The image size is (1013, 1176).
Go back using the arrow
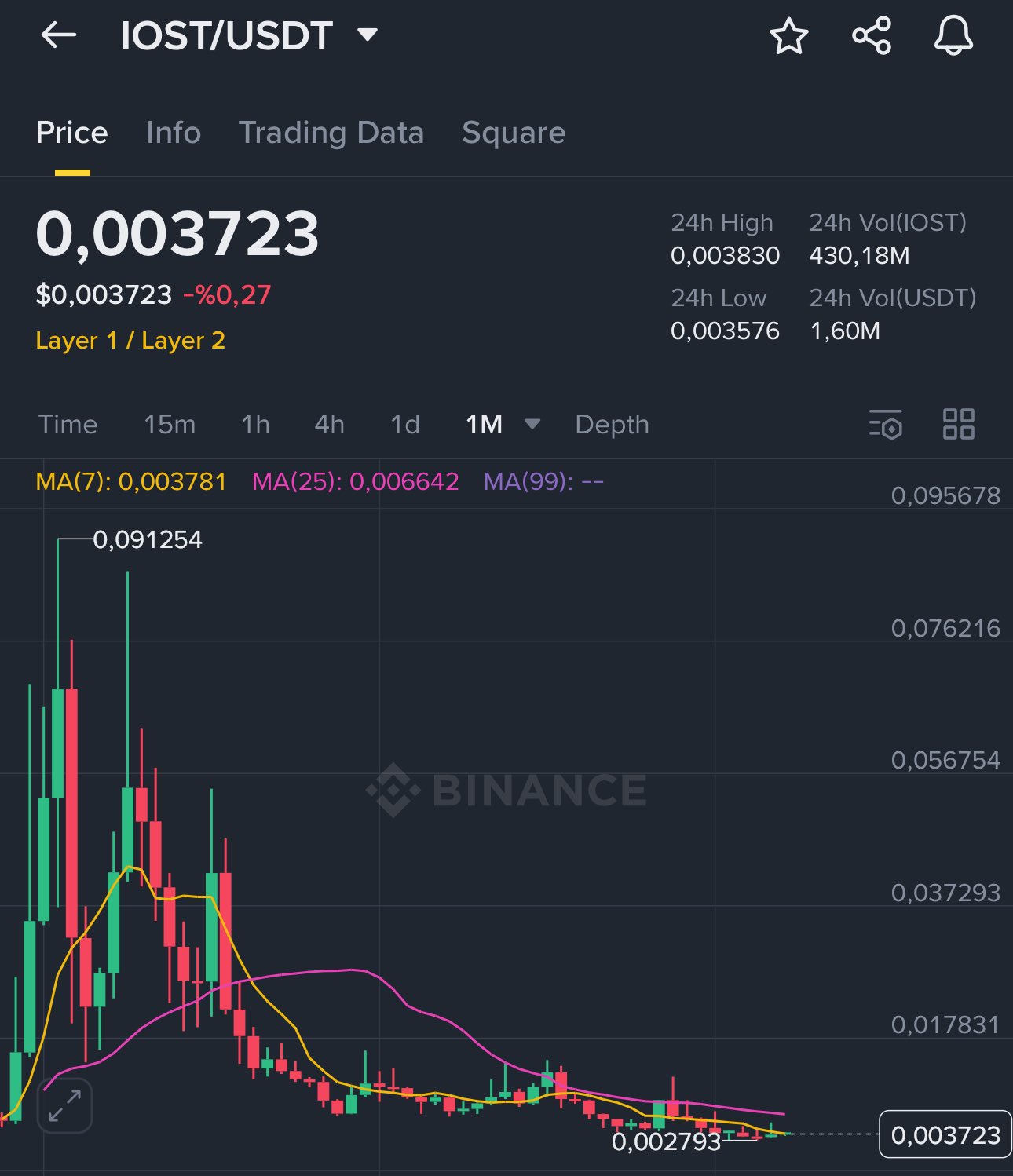(x=58, y=35)
